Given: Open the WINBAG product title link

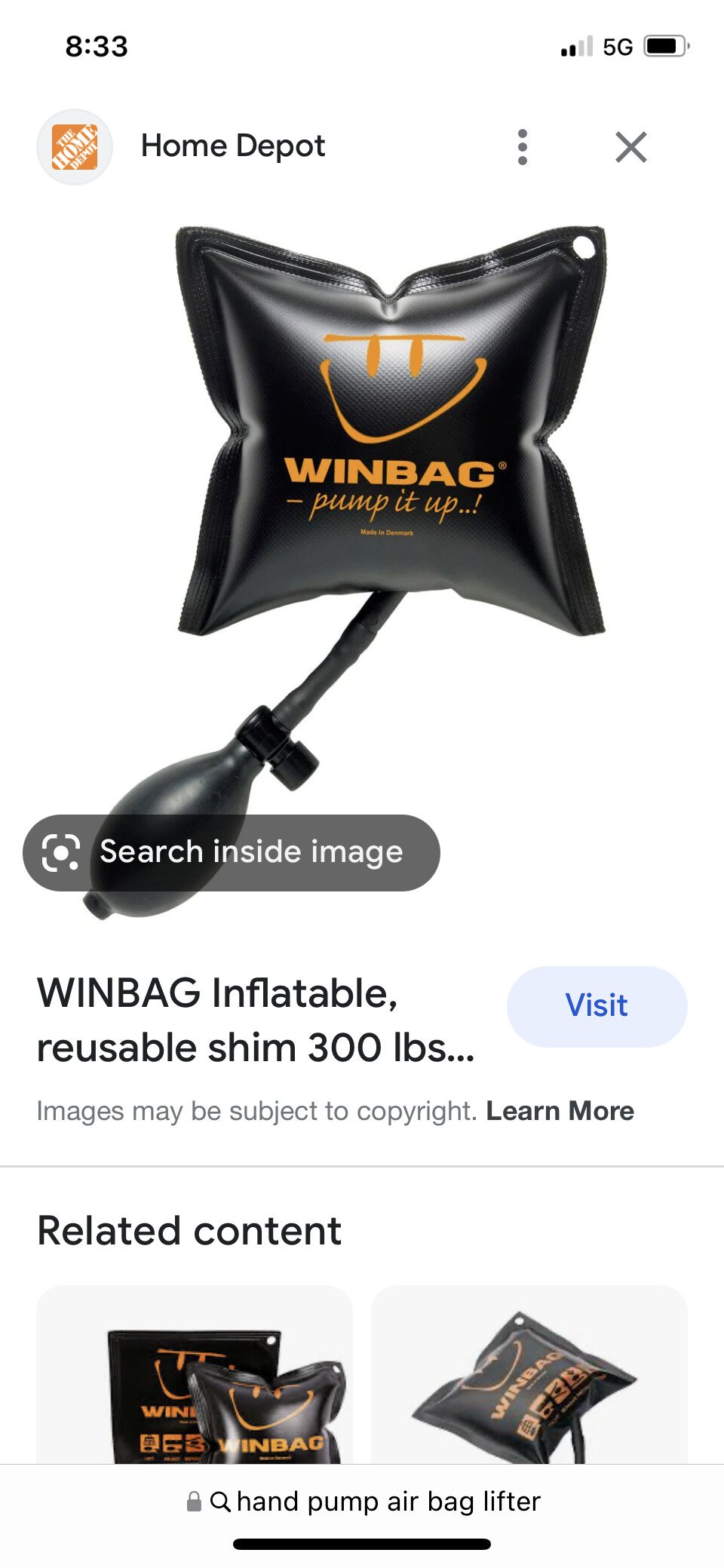Looking at the screenshot, I should [x=256, y=1020].
